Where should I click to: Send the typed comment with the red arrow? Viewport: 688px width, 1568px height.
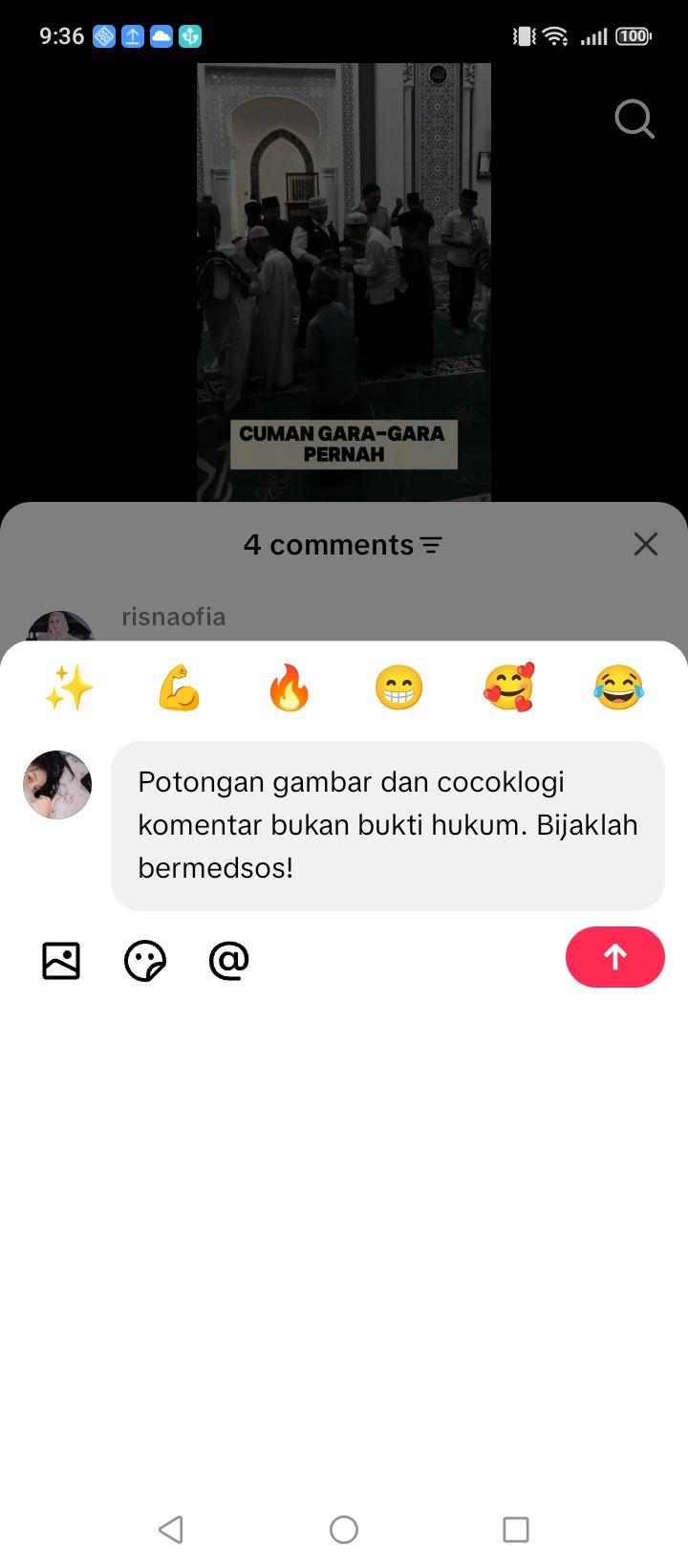click(x=614, y=957)
